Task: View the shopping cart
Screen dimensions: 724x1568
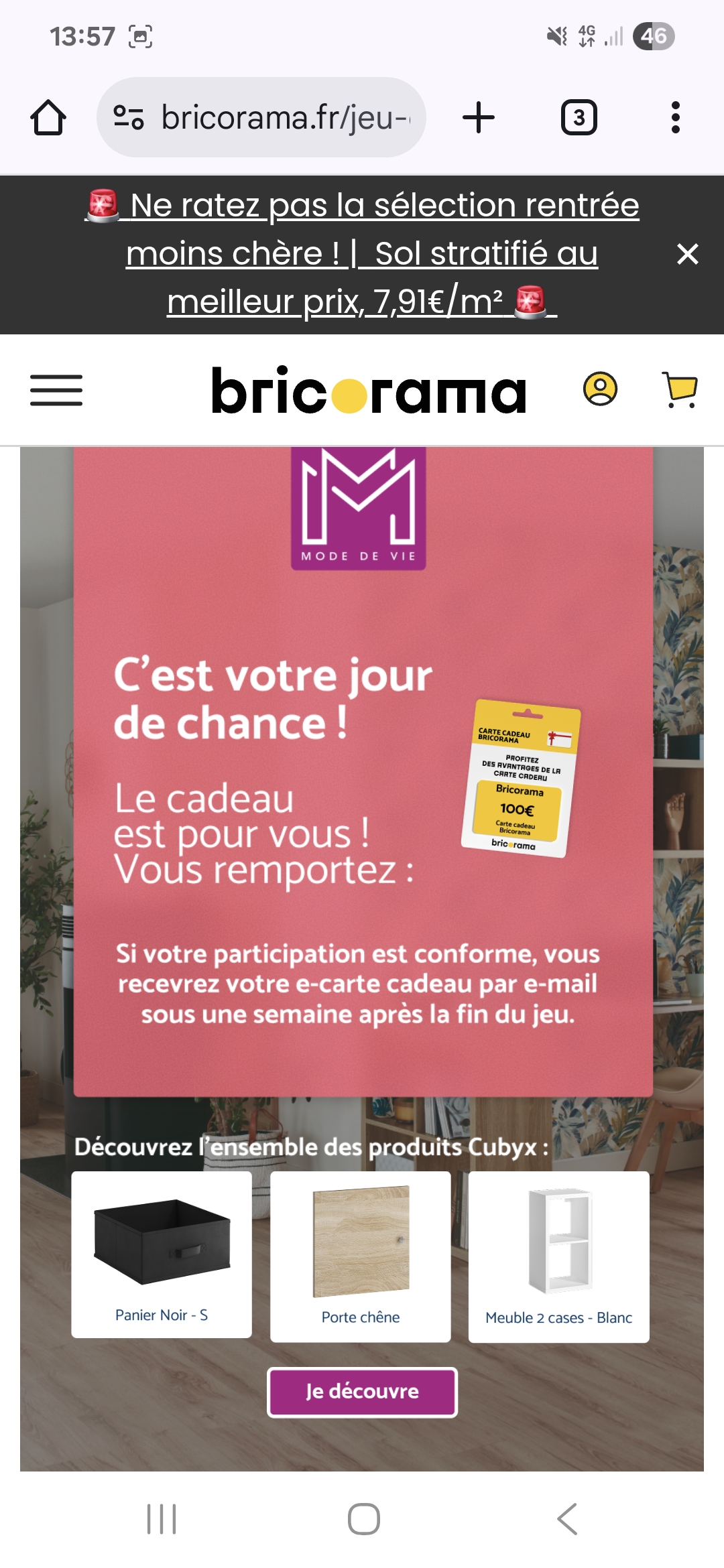Action: coord(680,389)
